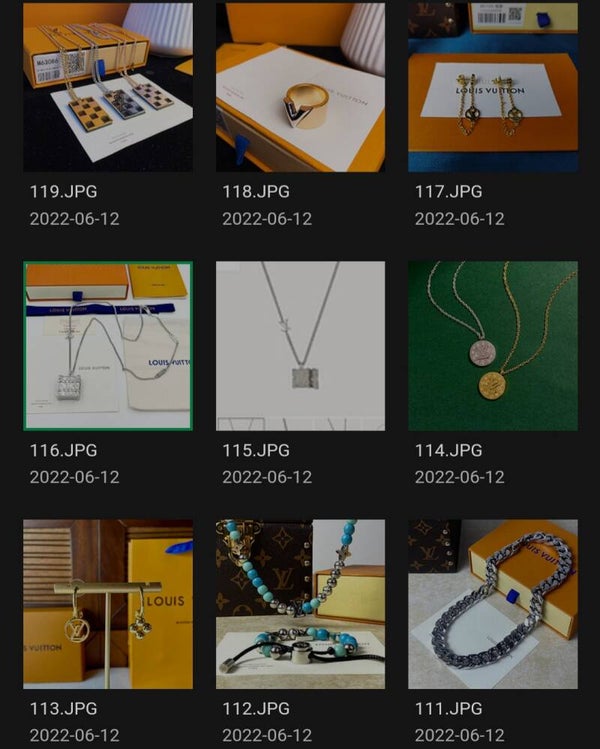Select the highlighted 116.JPG thumbnail

click(x=108, y=346)
